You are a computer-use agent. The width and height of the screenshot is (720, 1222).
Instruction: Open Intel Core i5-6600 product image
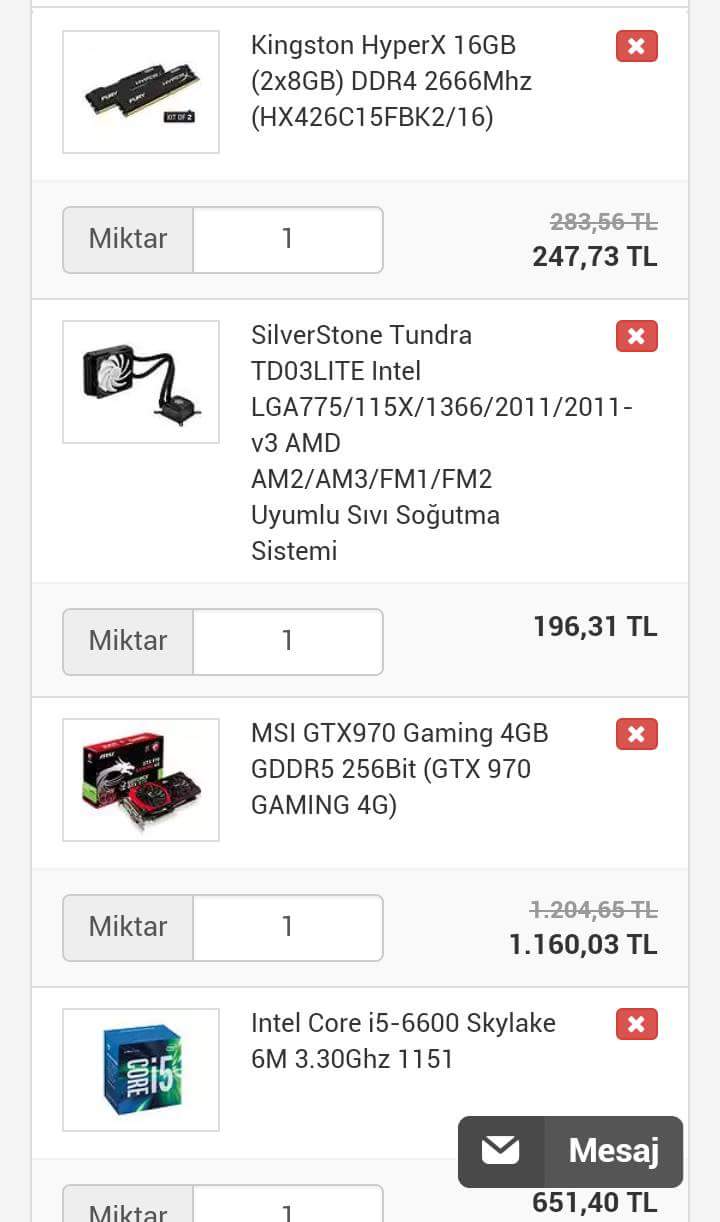[141, 1070]
